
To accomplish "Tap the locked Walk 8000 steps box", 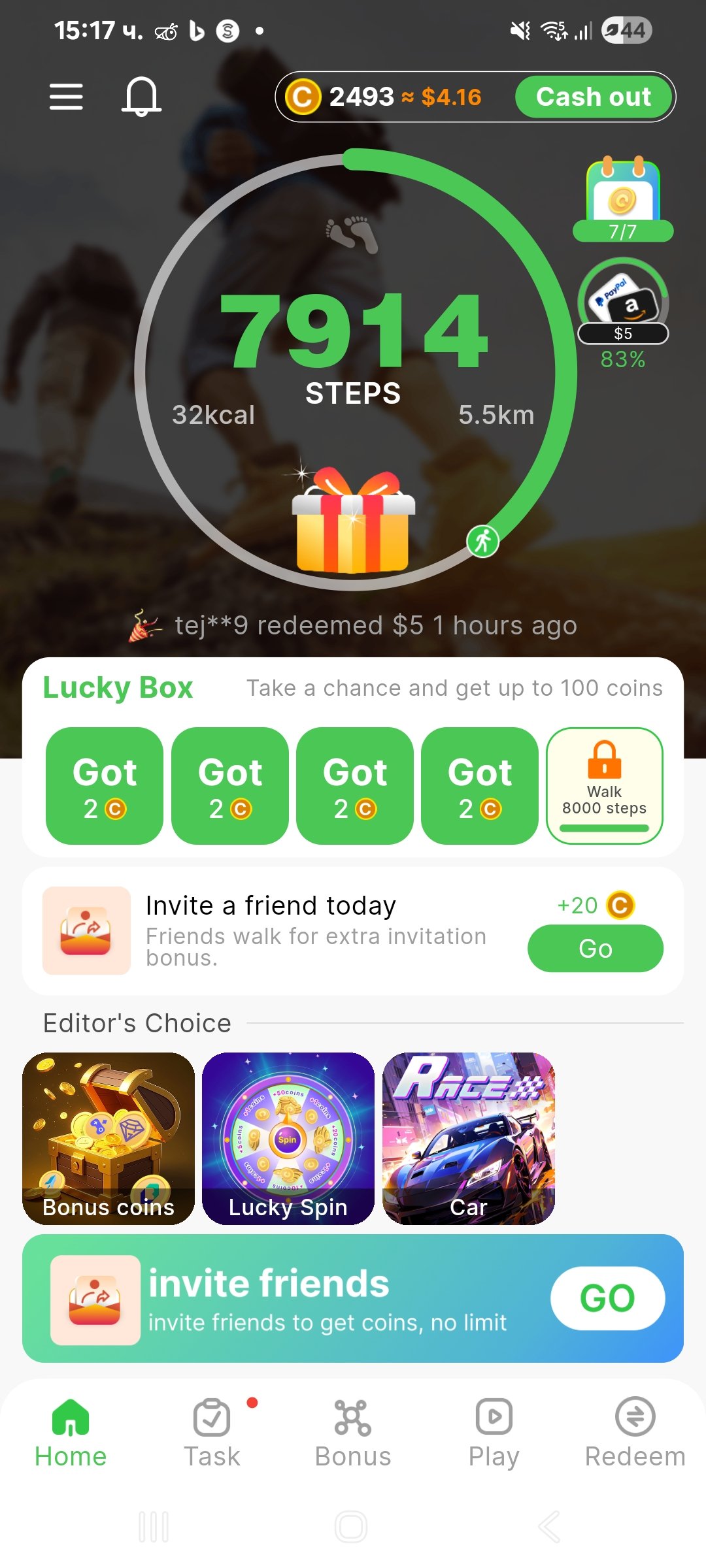I will [604, 785].
